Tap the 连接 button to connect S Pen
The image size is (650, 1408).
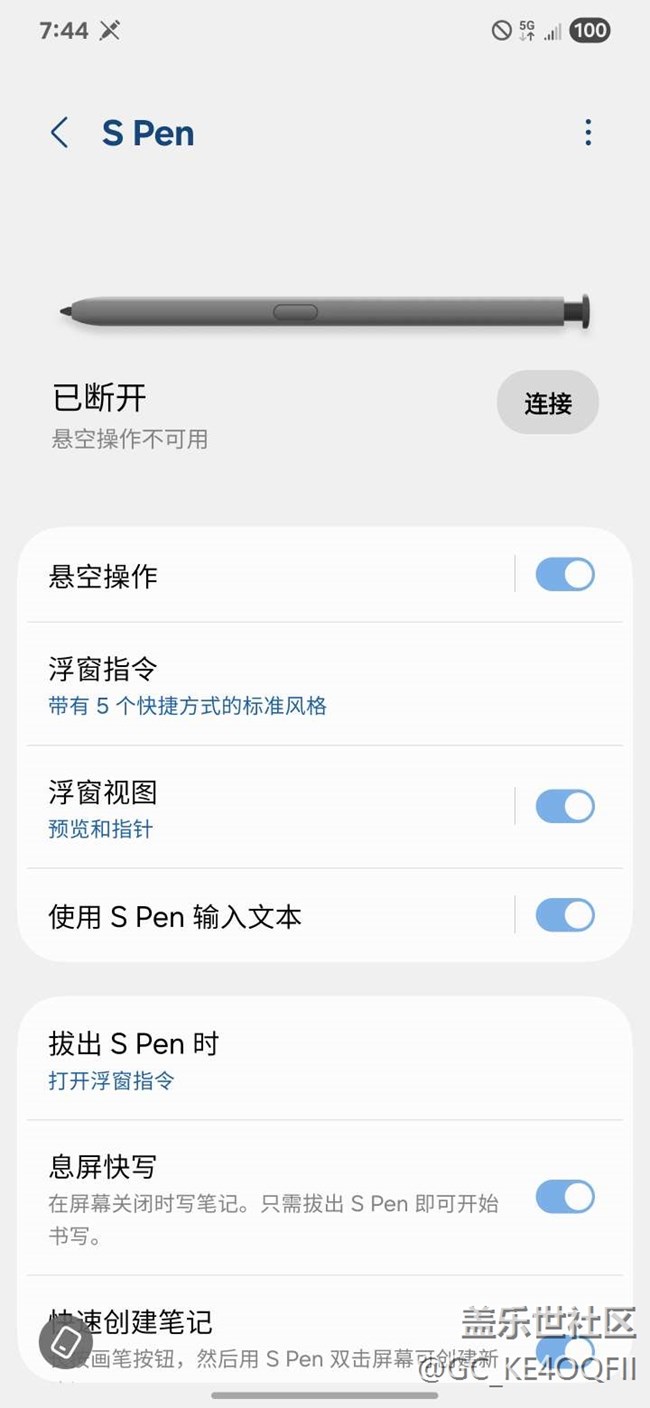tap(547, 403)
